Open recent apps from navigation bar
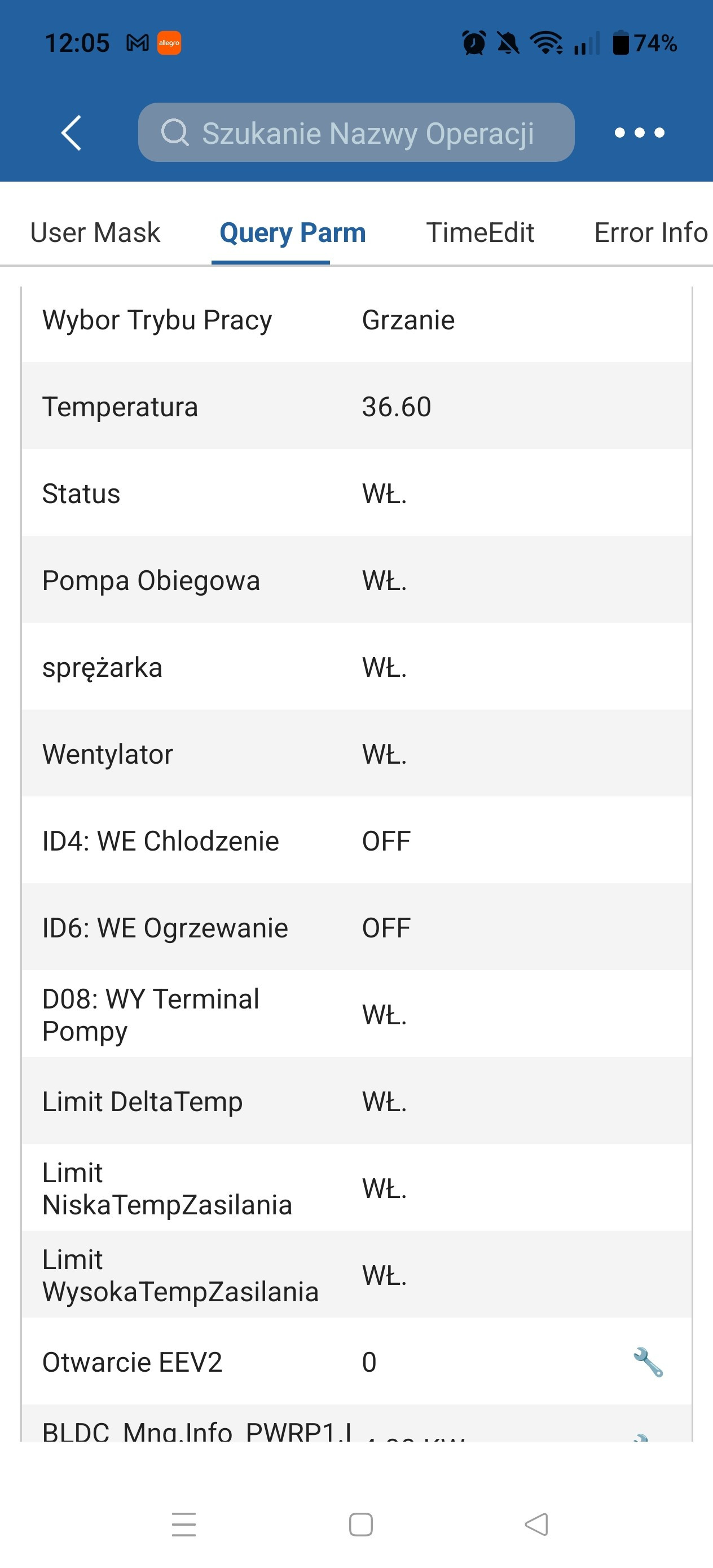The image size is (713, 1568). [x=184, y=1525]
